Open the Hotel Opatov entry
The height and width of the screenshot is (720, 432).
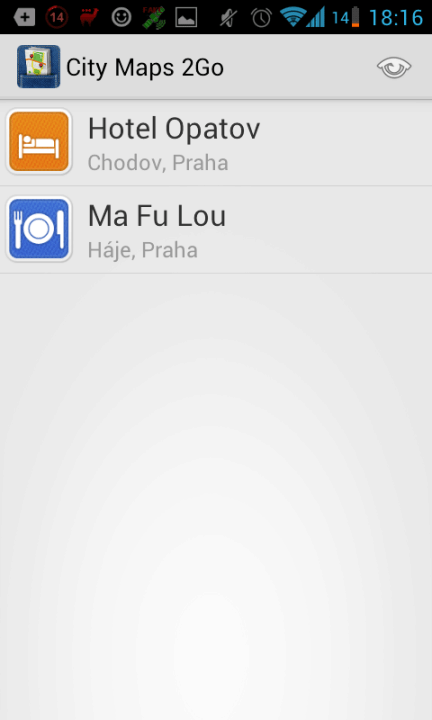216,143
